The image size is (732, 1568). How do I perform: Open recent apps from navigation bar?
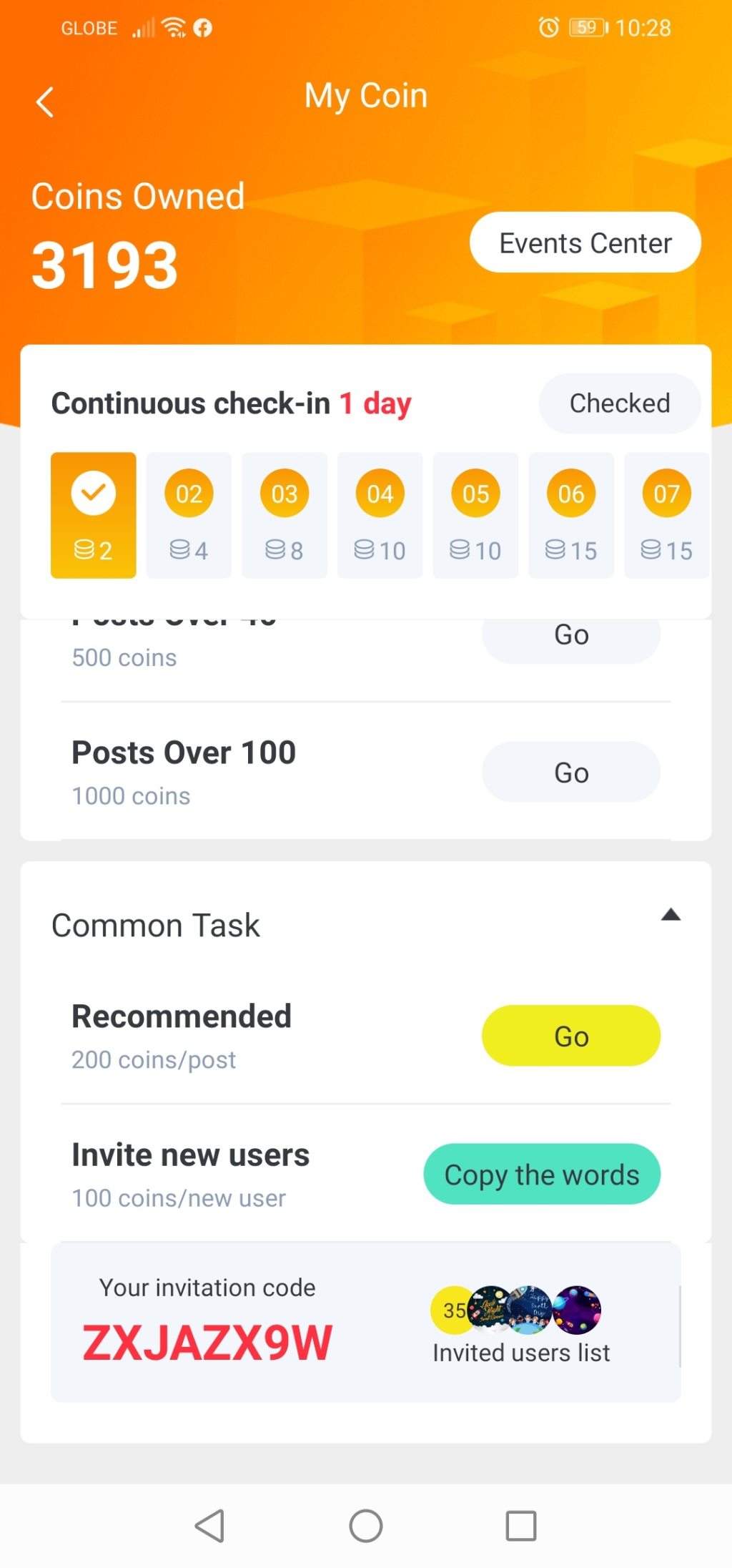520,1526
